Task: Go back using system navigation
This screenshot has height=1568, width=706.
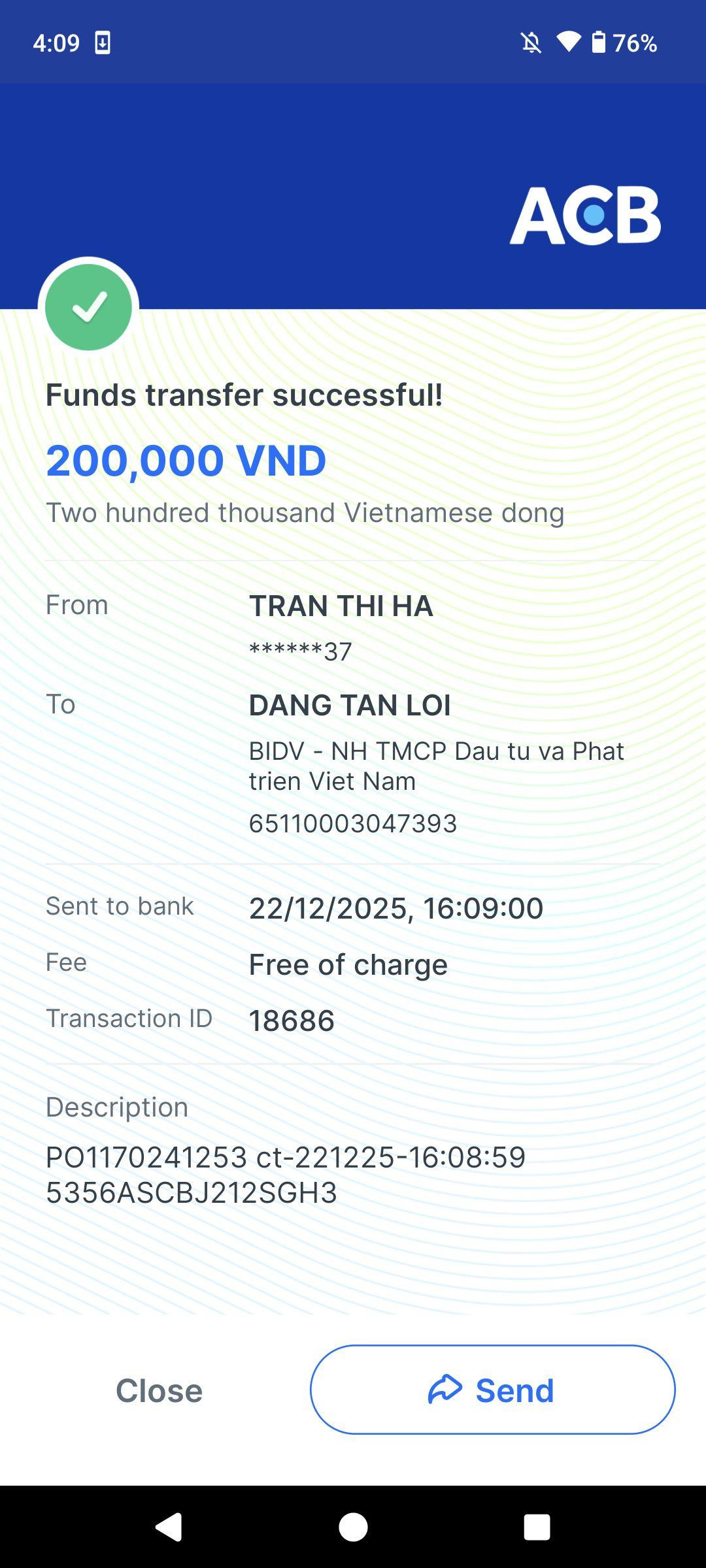Action: pyautogui.click(x=169, y=1527)
